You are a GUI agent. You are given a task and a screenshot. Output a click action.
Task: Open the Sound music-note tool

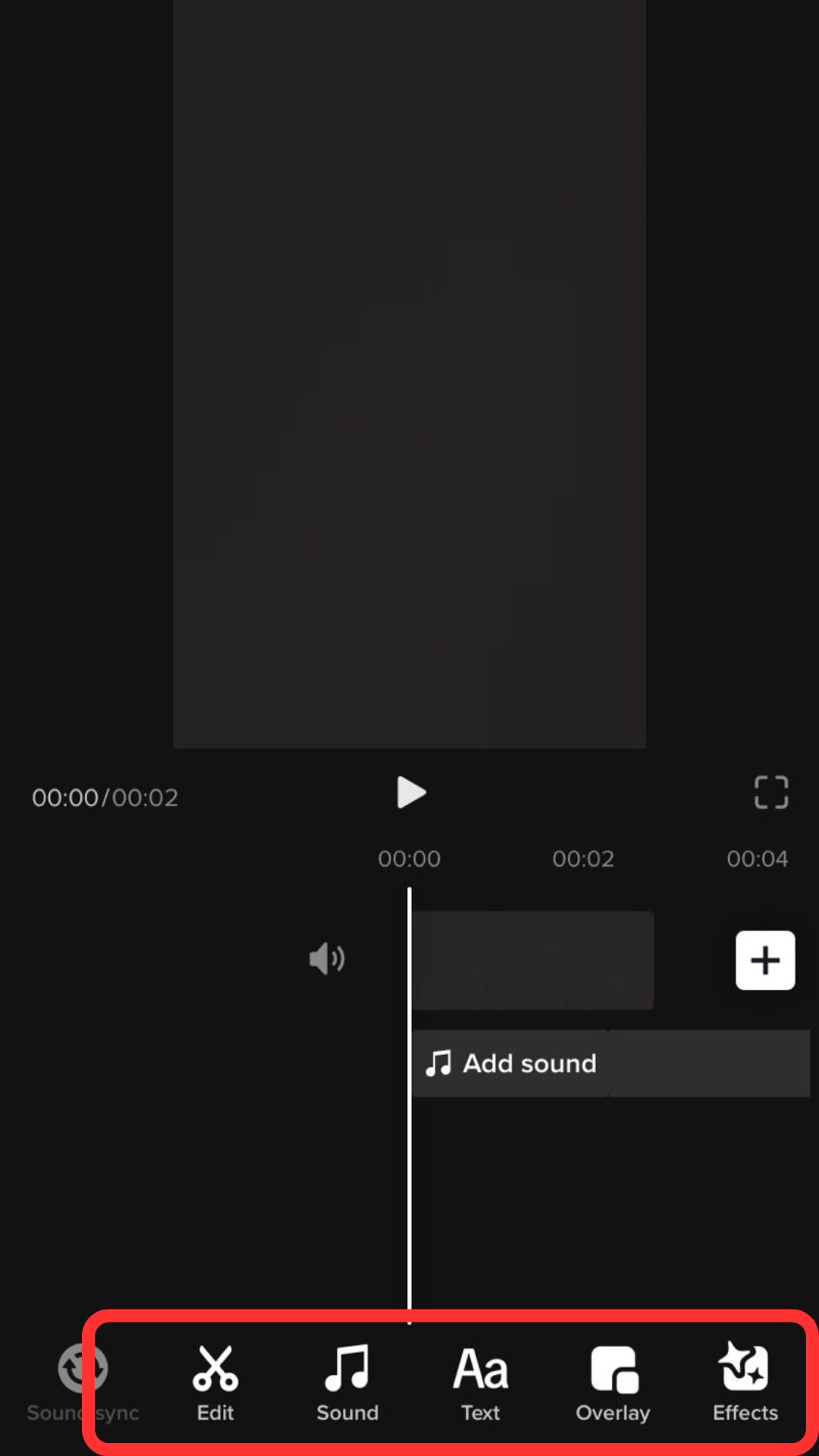click(x=347, y=1382)
